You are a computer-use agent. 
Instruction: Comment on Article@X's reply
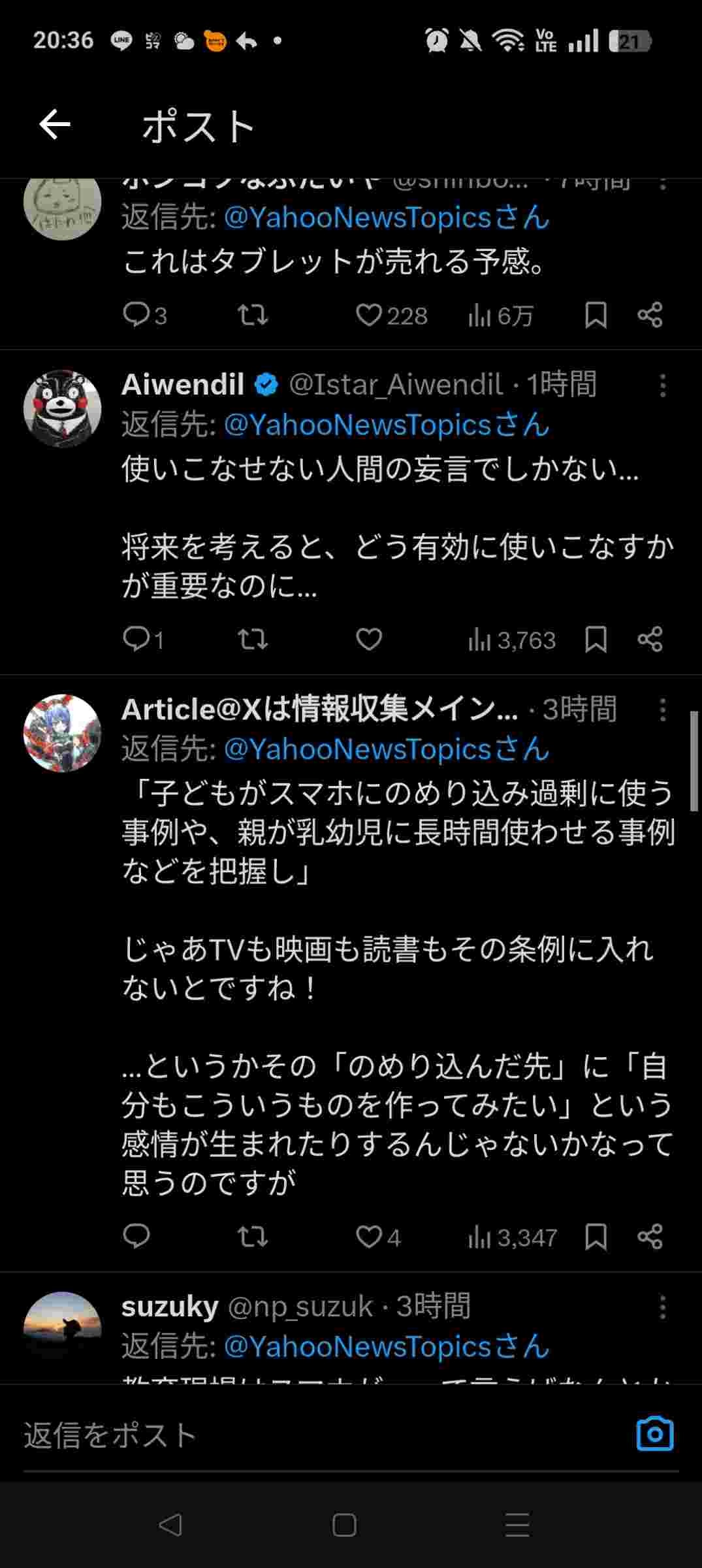[136, 1236]
